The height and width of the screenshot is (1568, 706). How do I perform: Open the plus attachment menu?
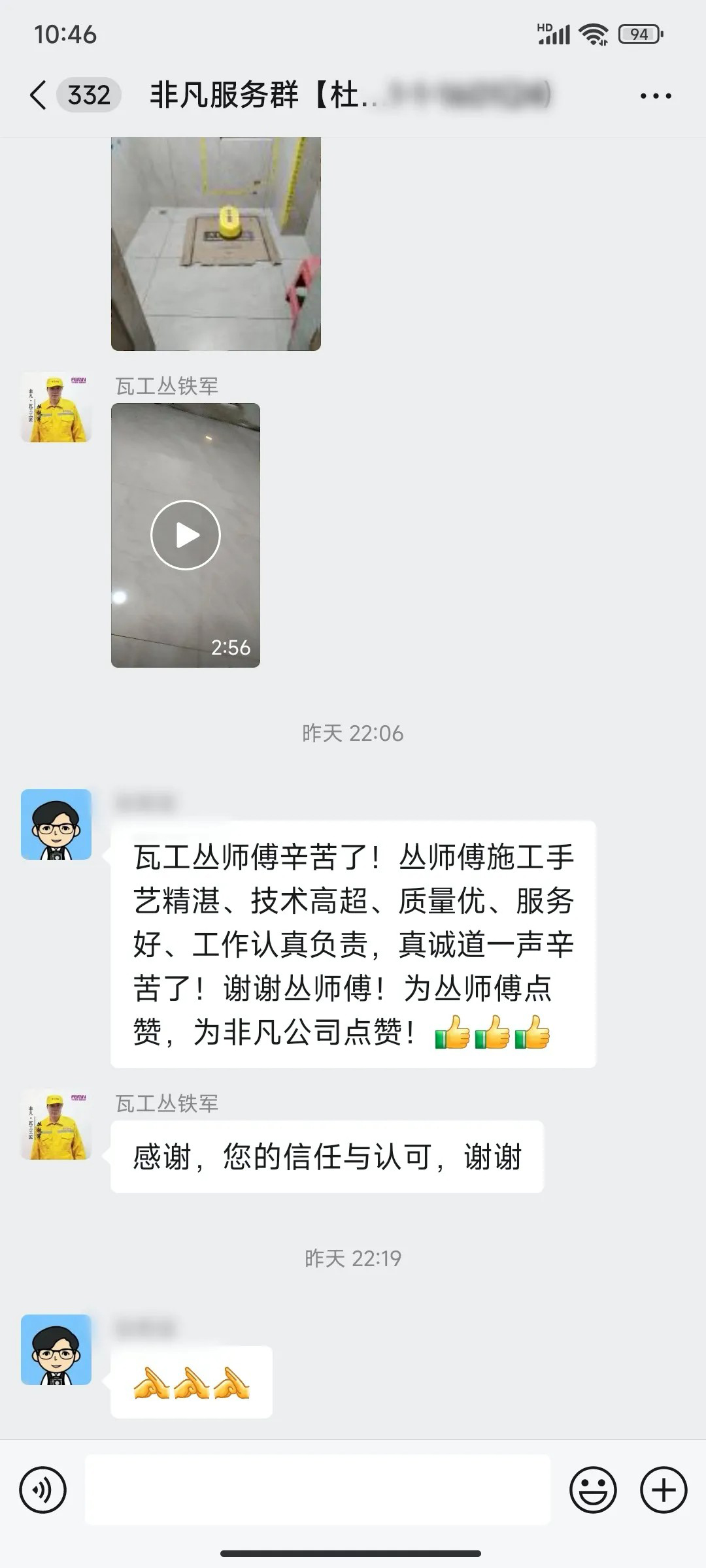tap(664, 1490)
